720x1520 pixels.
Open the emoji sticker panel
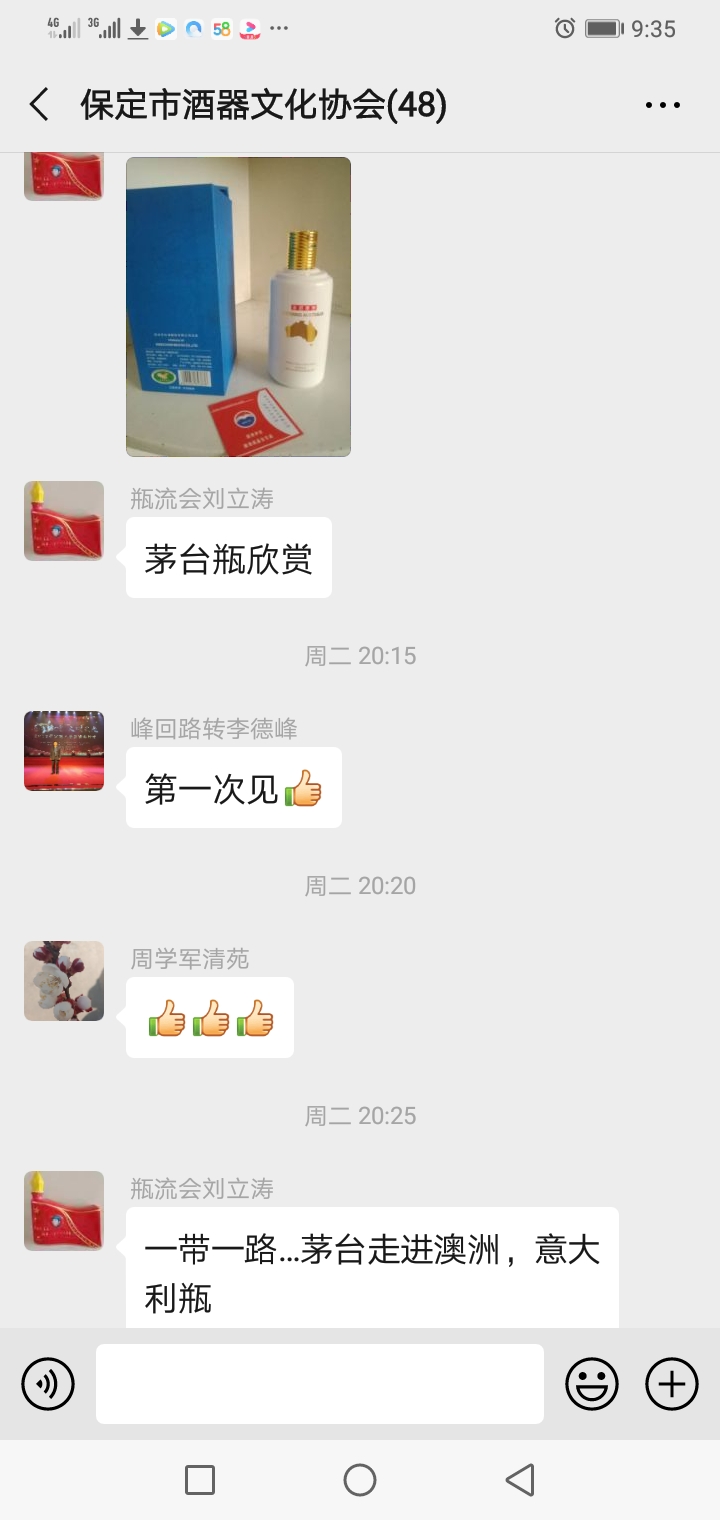coord(592,1384)
